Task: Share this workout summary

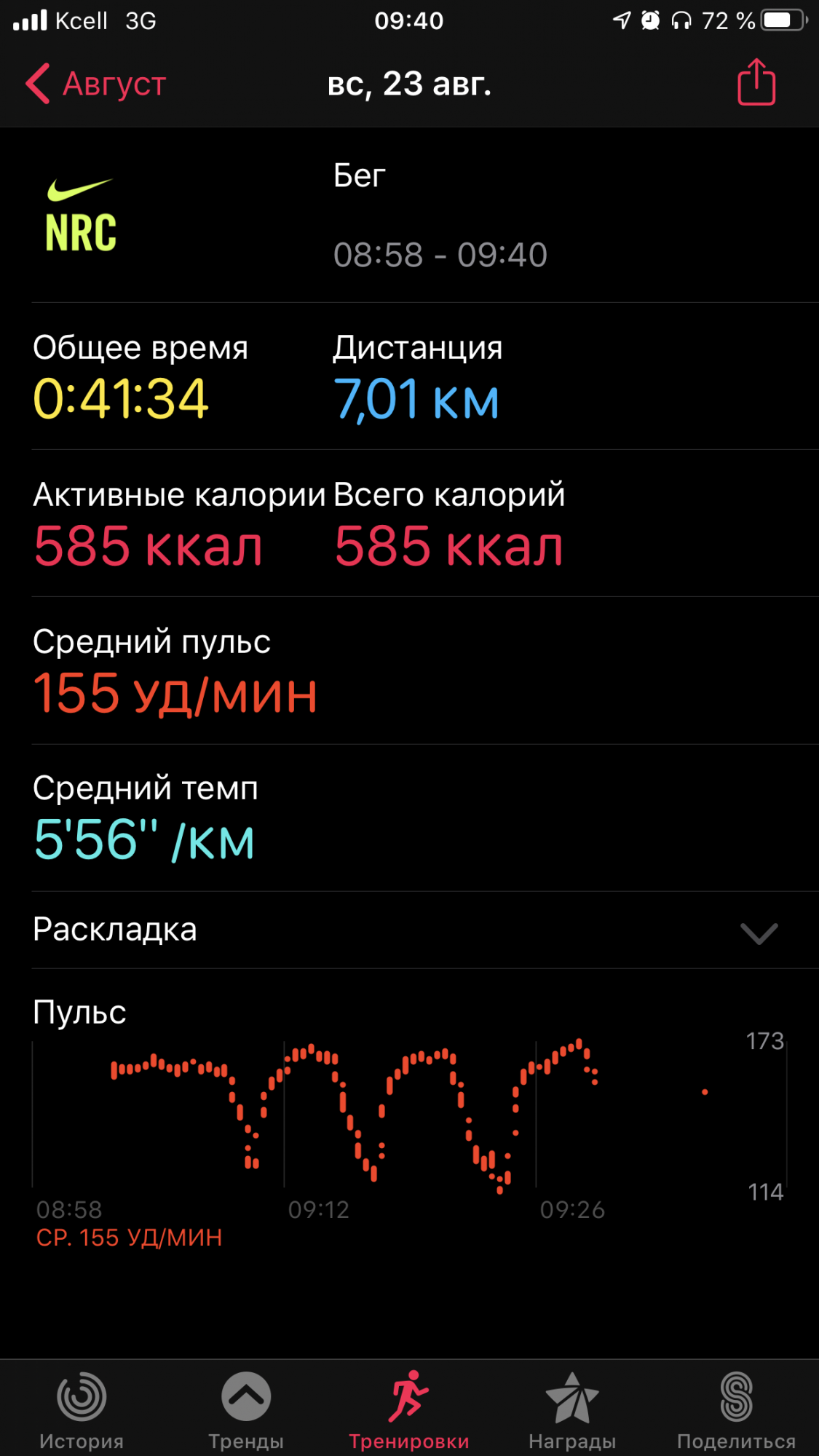Action: pyautogui.click(x=756, y=82)
